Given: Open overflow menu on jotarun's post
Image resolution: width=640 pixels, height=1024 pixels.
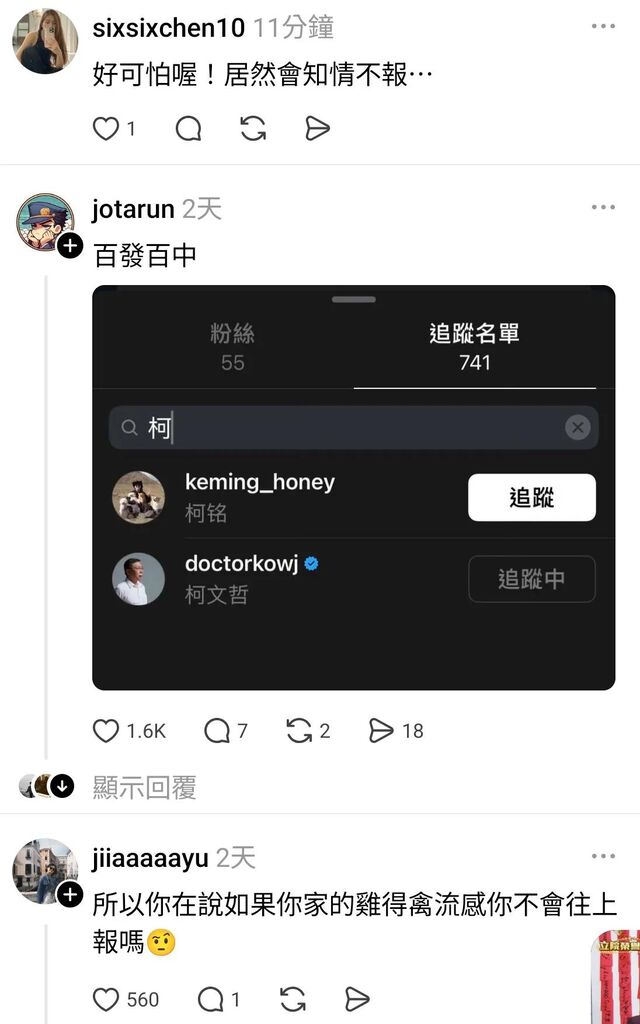Looking at the screenshot, I should (x=603, y=208).
